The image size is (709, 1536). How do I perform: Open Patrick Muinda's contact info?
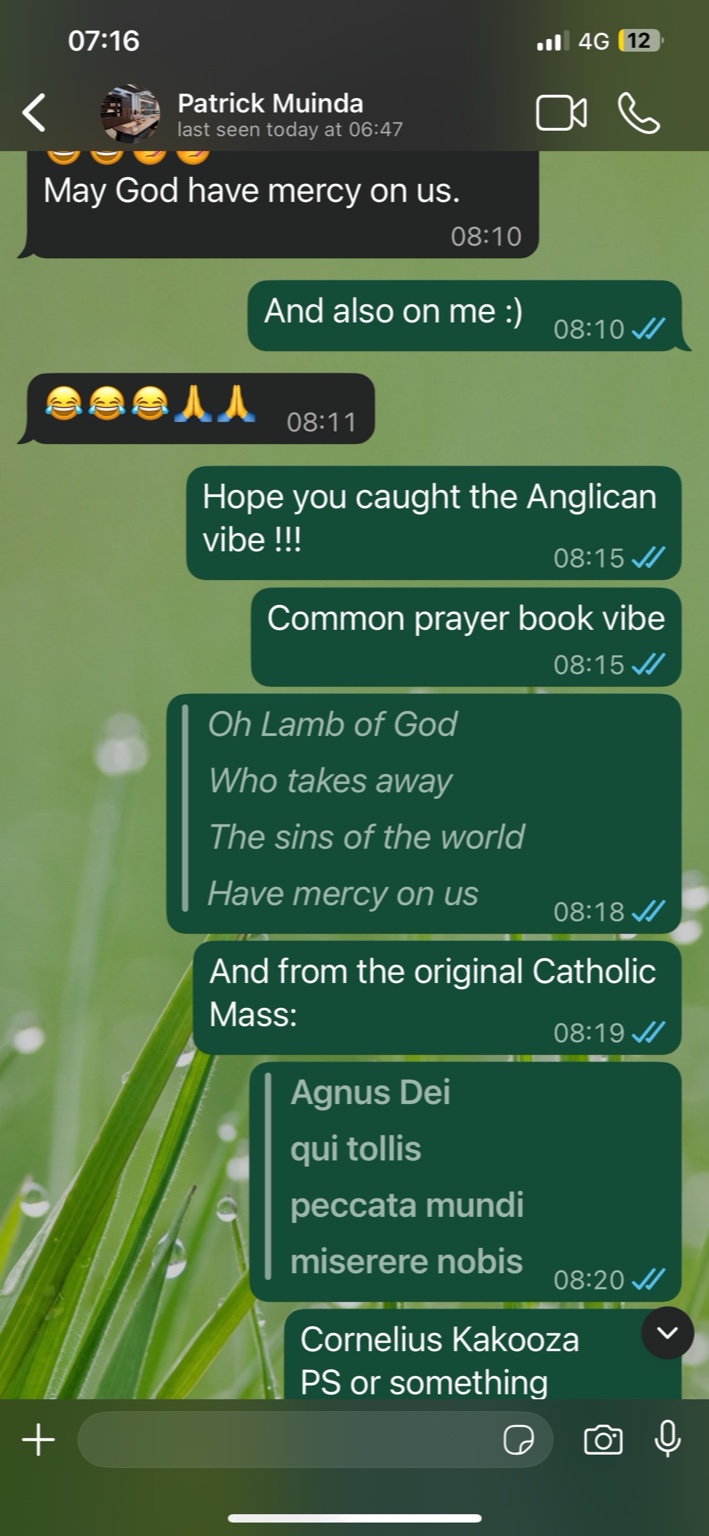[x=270, y=113]
